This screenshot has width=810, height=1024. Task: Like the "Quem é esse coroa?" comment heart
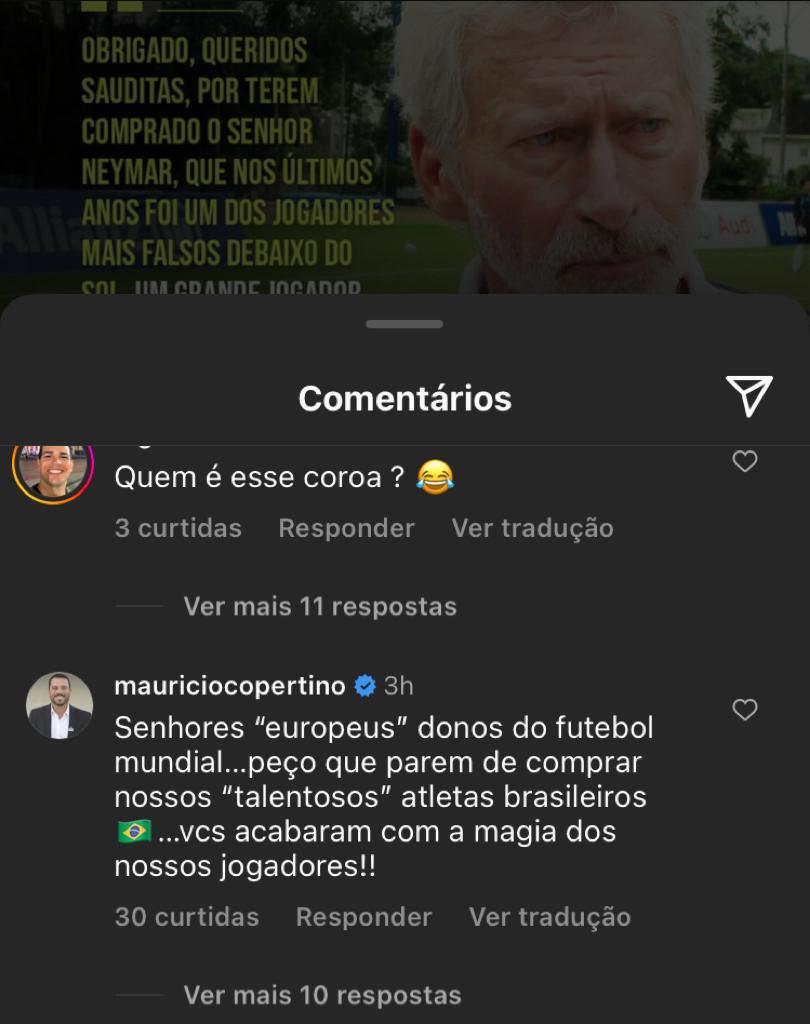click(x=744, y=460)
